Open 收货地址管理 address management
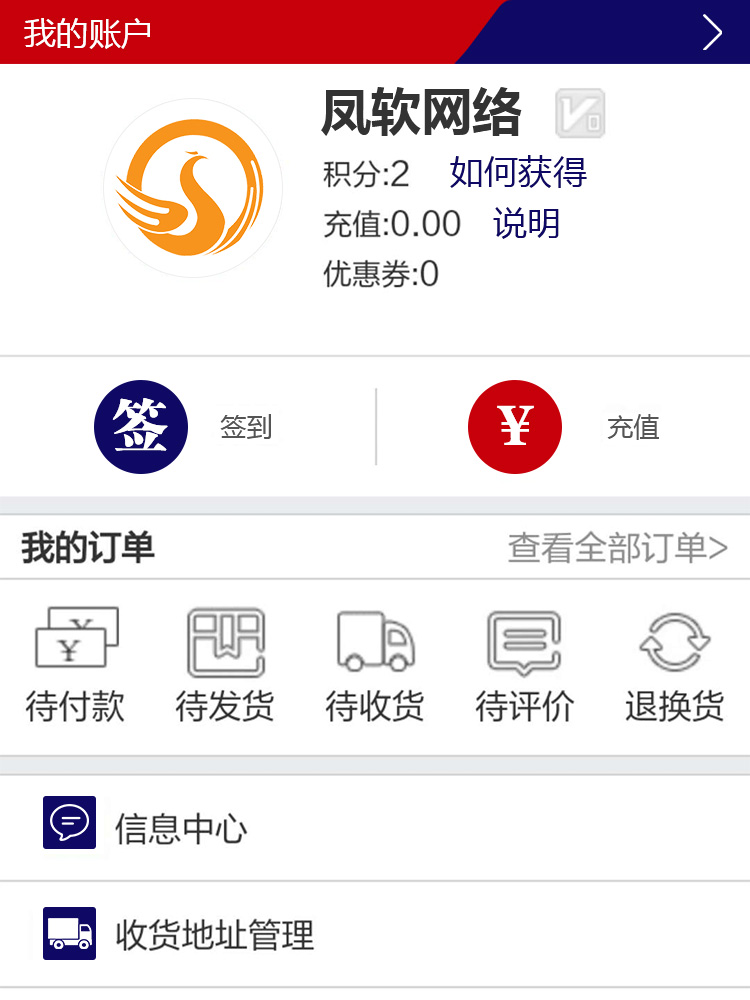The image size is (750, 1000). coord(214,935)
